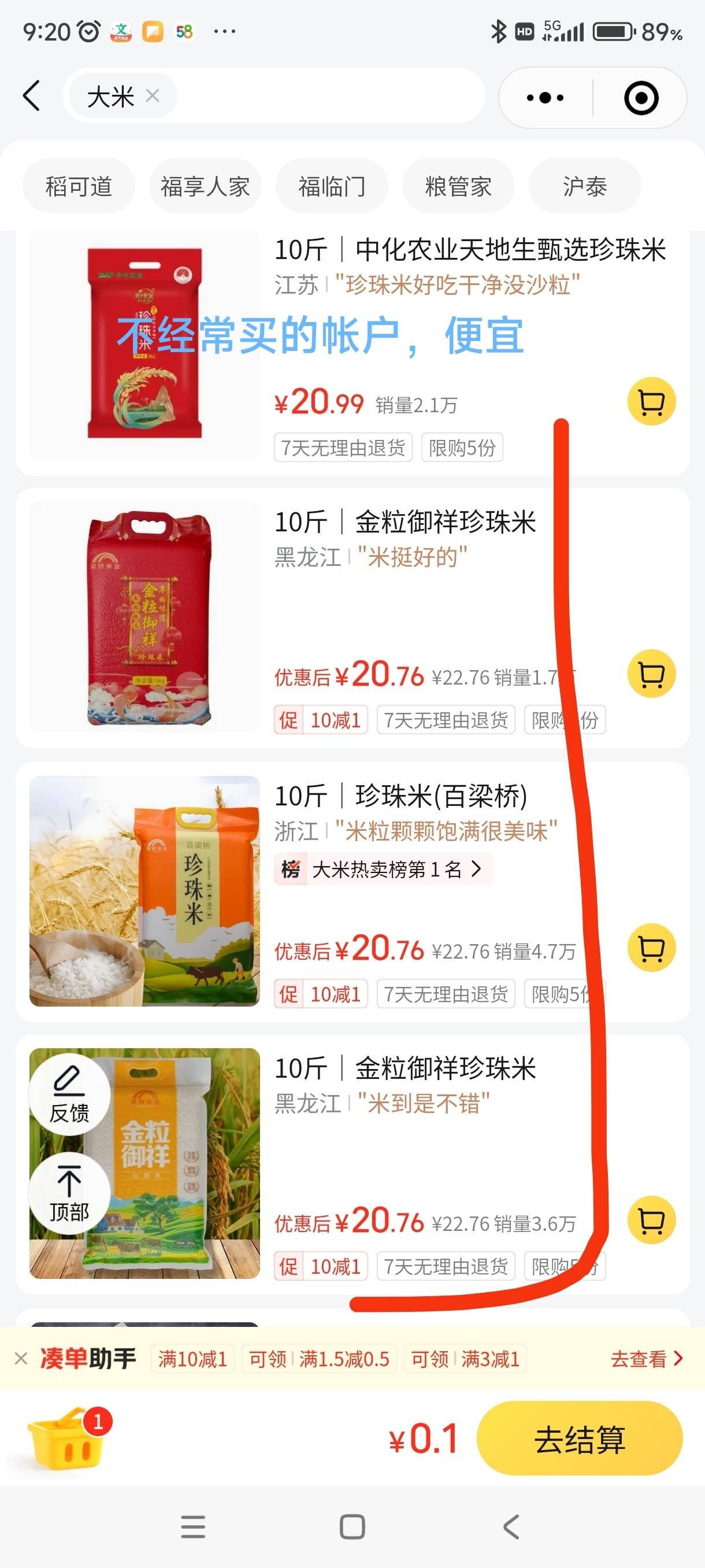Proceed to checkout with 去结算

coord(579,1439)
